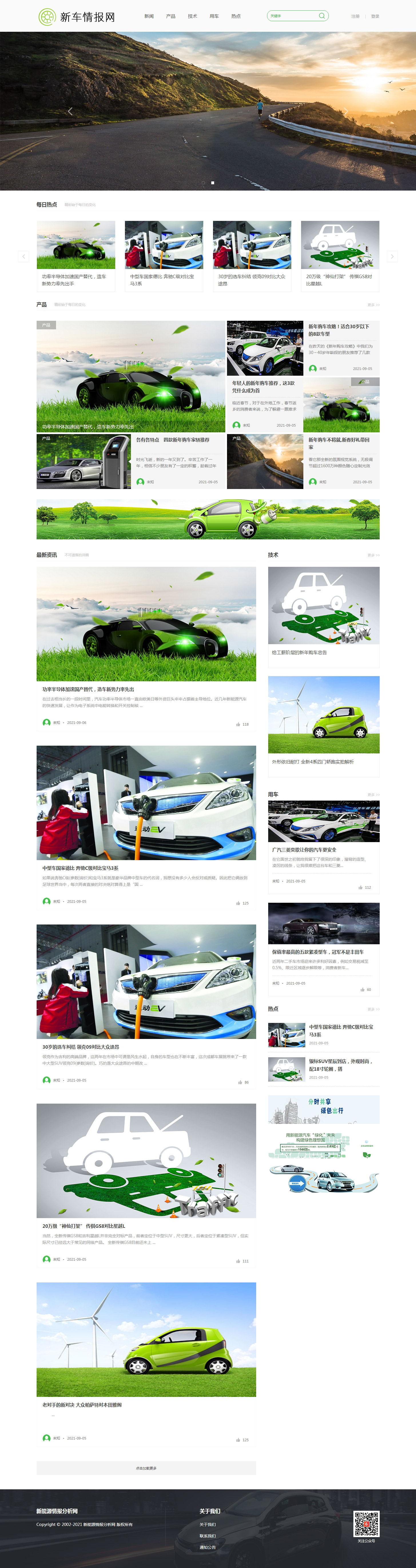
Task: Open article 各有各特点 四款新年购车家轿推荐
Action: [173, 440]
